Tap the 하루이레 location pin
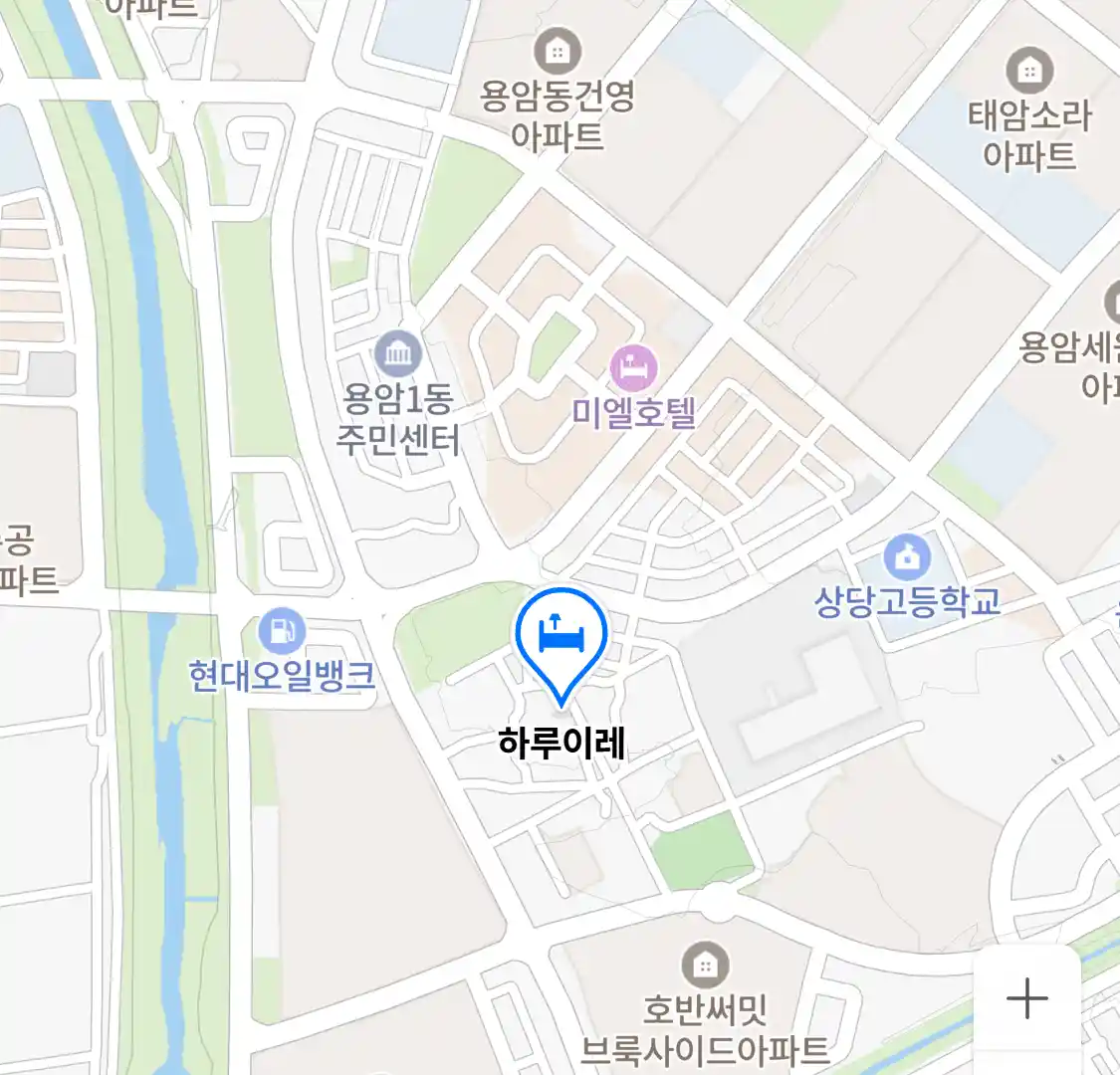Viewport: 1120px width, 1075px height. coord(561,637)
